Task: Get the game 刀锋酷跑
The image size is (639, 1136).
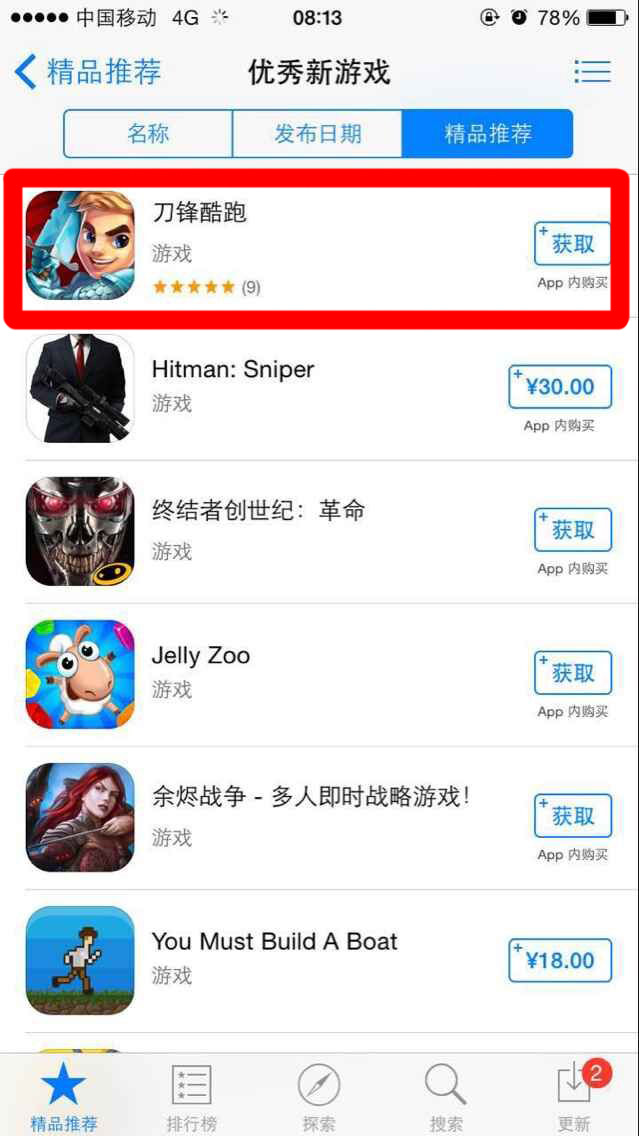Action: [x=572, y=244]
